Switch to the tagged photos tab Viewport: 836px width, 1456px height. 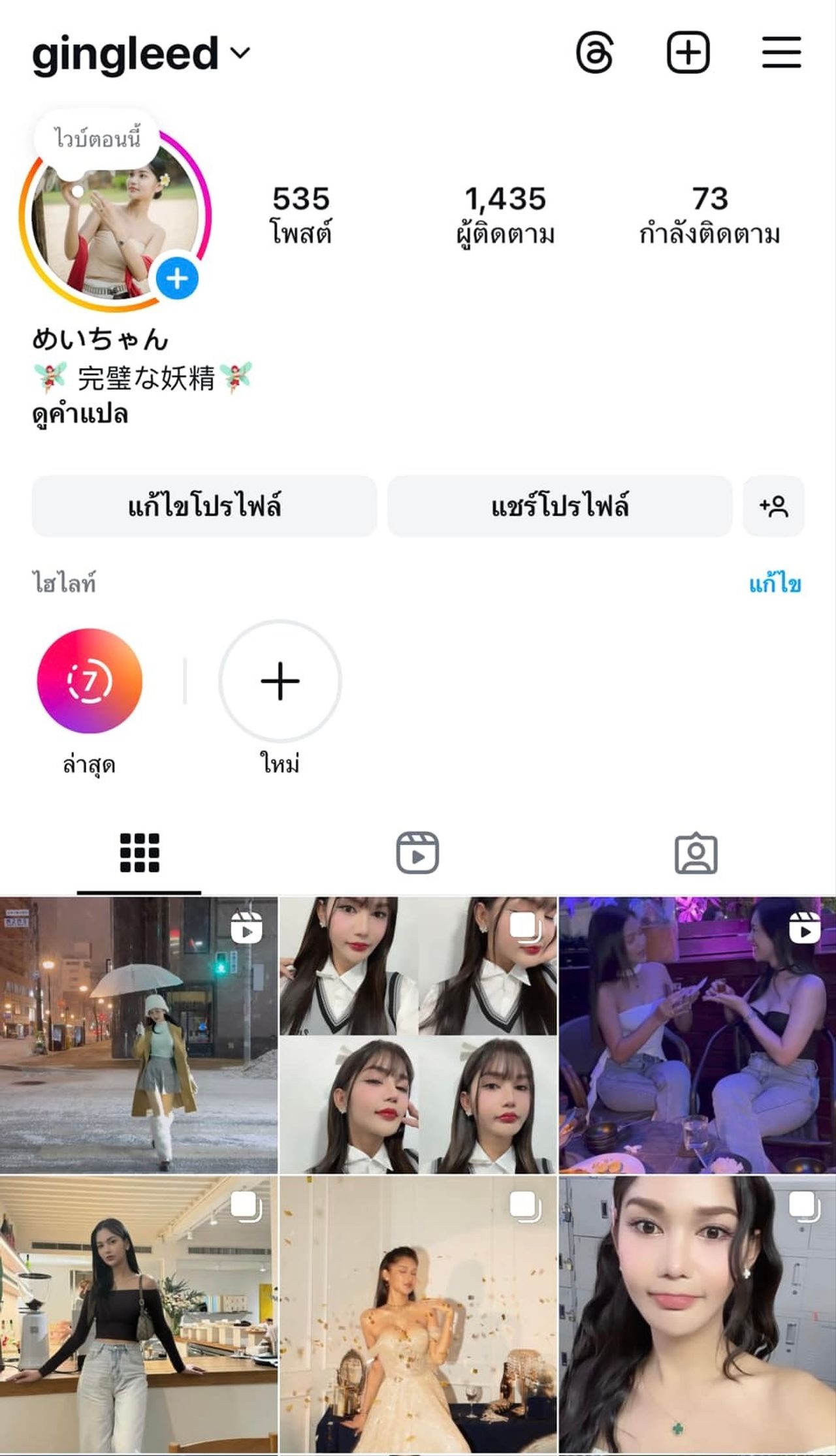[x=696, y=853]
